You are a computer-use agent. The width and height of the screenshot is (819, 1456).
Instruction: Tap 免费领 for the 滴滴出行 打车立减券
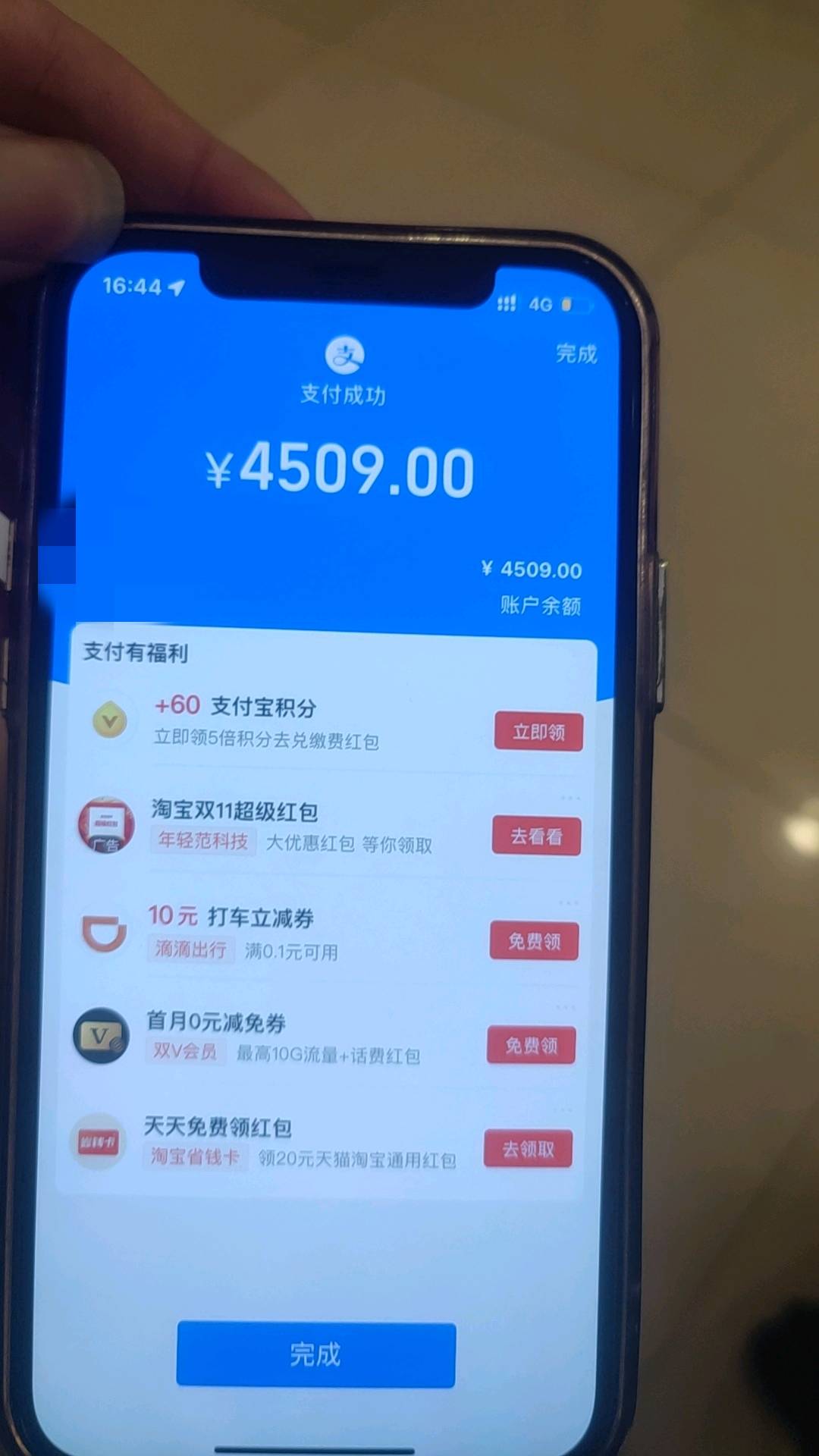pyautogui.click(x=534, y=941)
